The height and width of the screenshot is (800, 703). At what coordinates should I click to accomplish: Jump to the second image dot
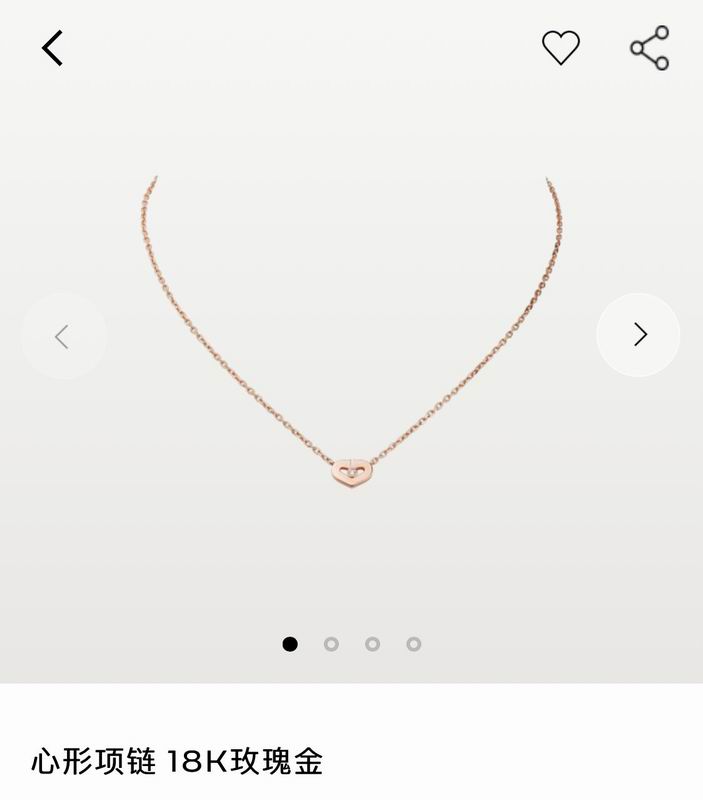click(331, 644)
